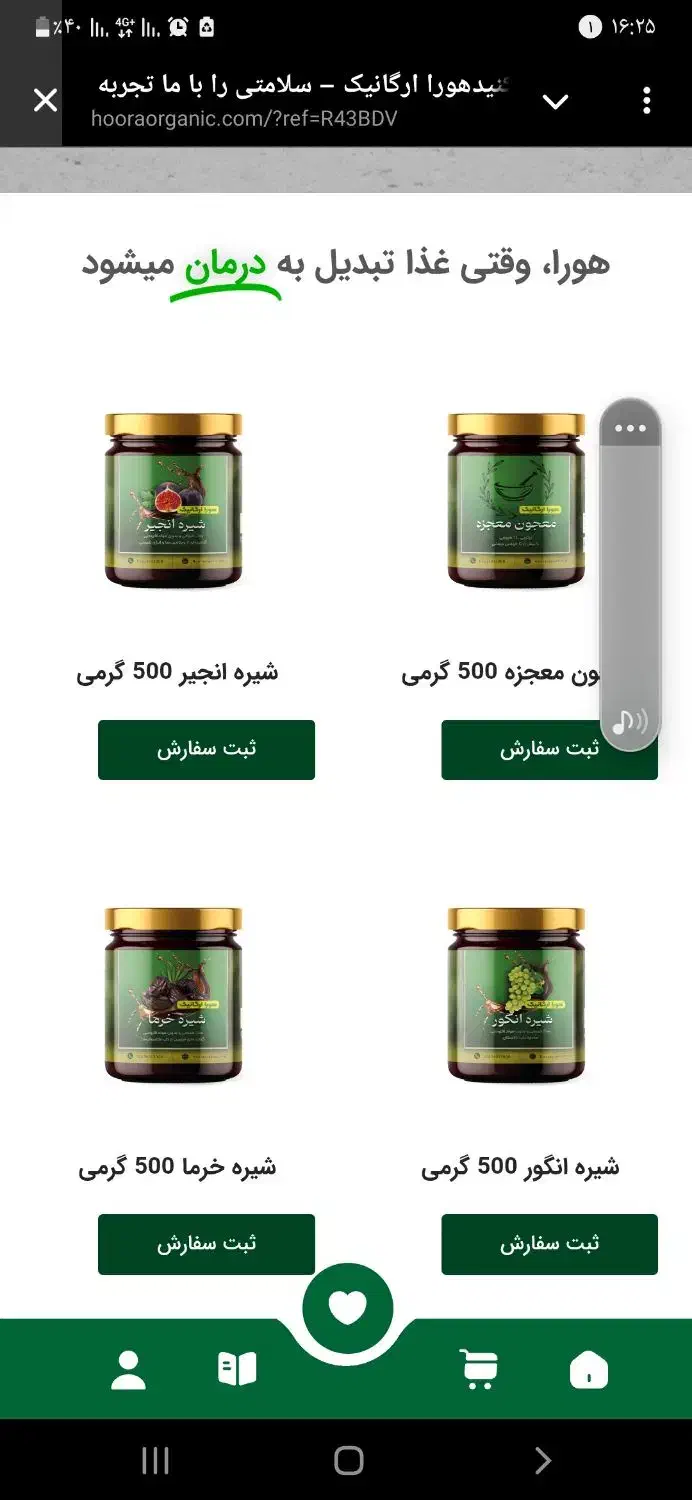Open recent apps from navigation bar
This screenshot has height=1500, width=692.
(155, 1460)
